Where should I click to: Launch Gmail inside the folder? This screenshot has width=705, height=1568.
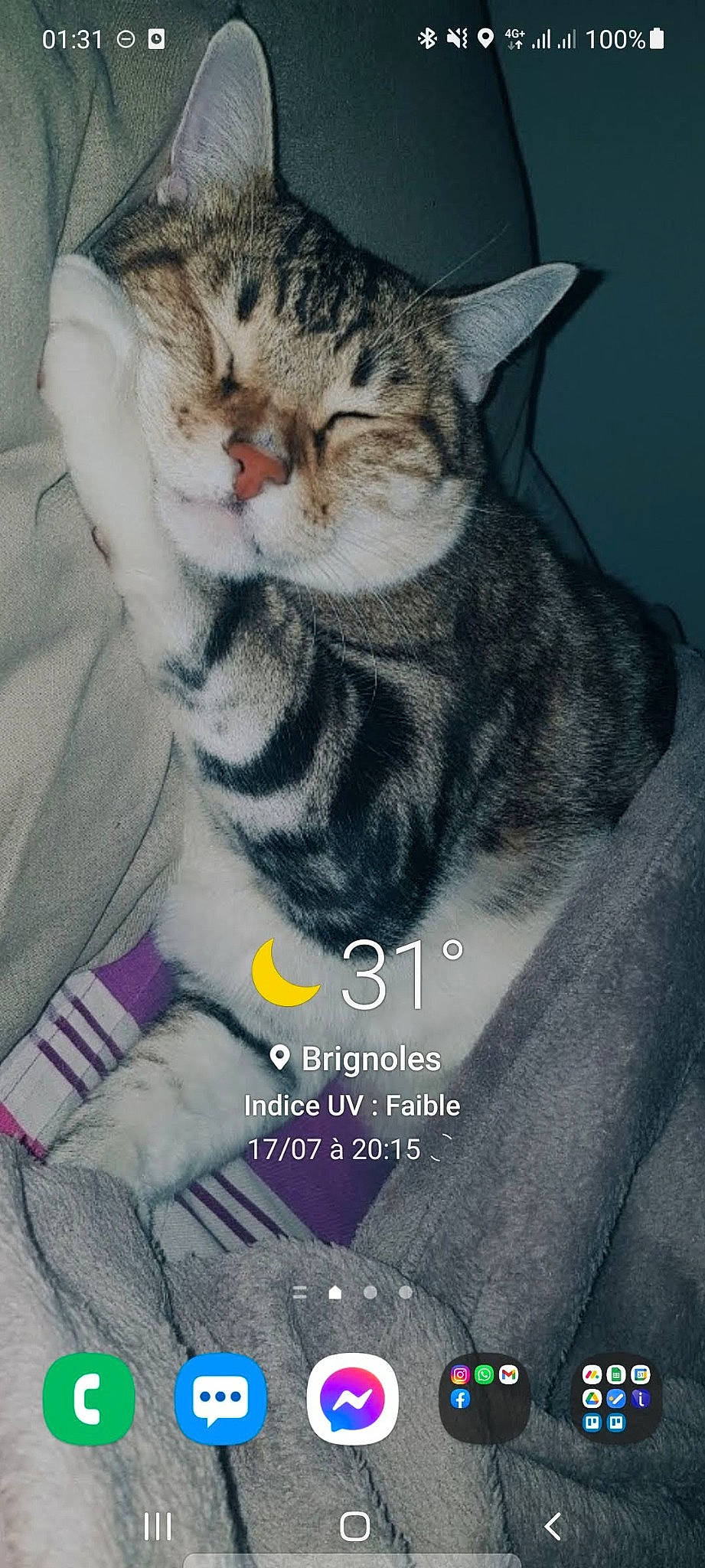click(x=508, y=1373)
